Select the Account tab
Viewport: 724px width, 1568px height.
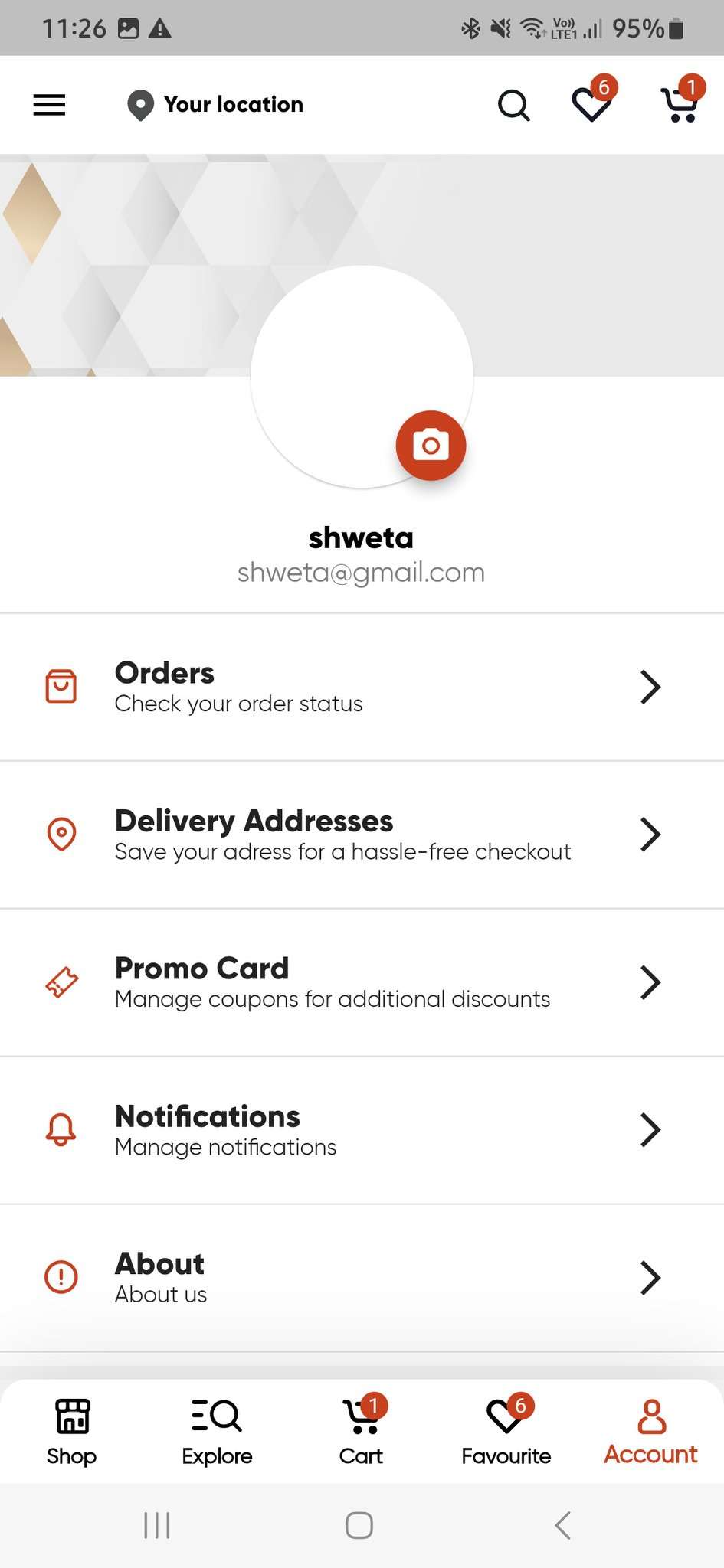pyautogui.click(x=651, y=1432)
